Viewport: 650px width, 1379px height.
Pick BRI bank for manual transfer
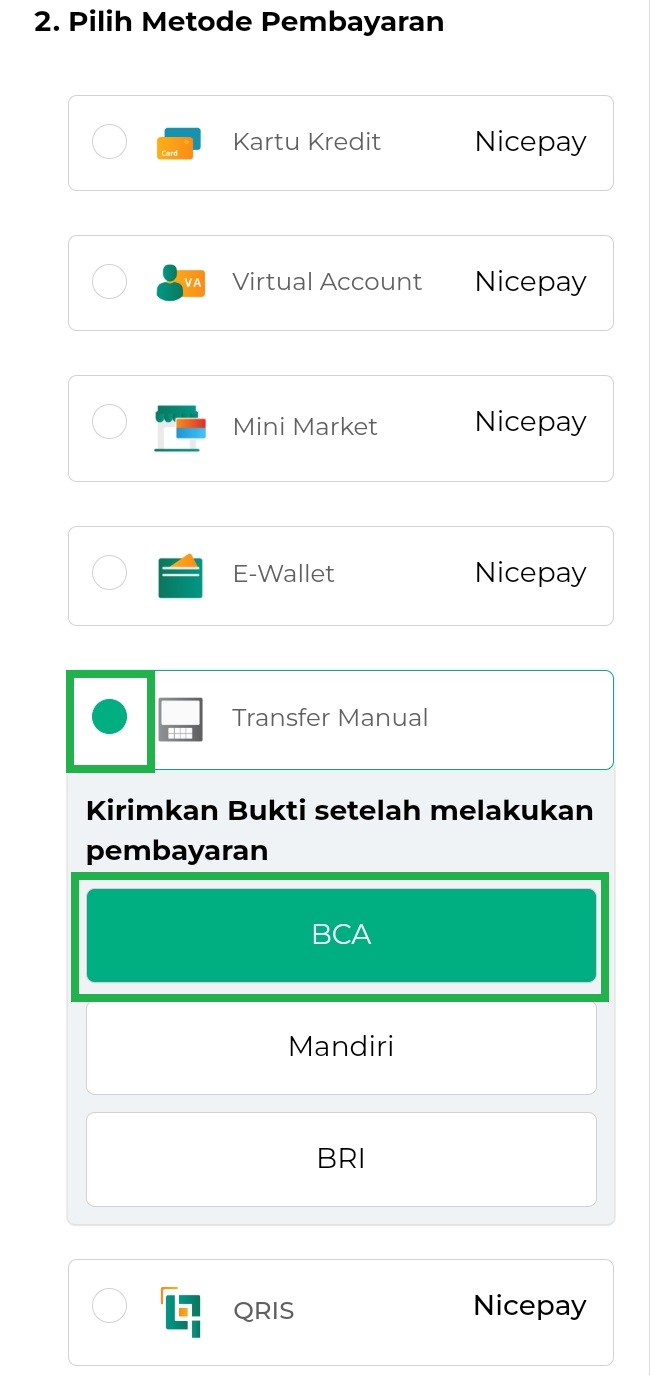point(341,1159)
